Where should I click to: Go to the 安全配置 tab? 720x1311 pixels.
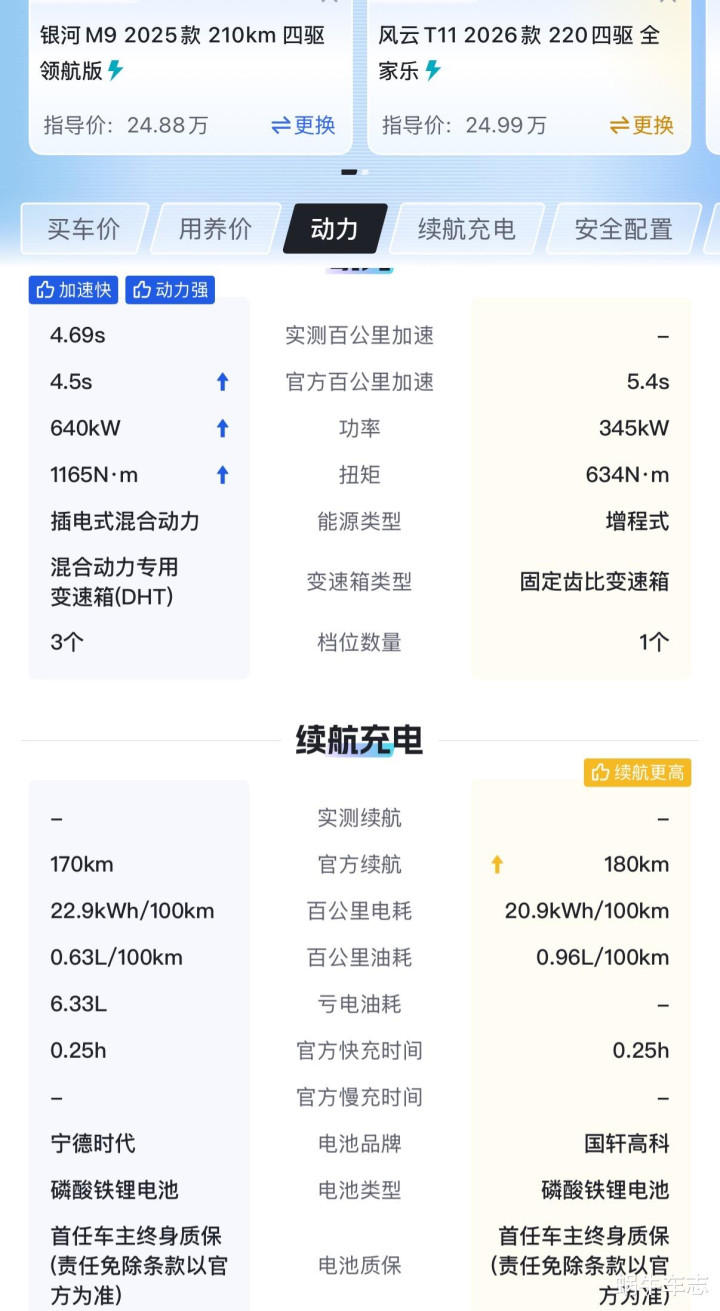623,229
